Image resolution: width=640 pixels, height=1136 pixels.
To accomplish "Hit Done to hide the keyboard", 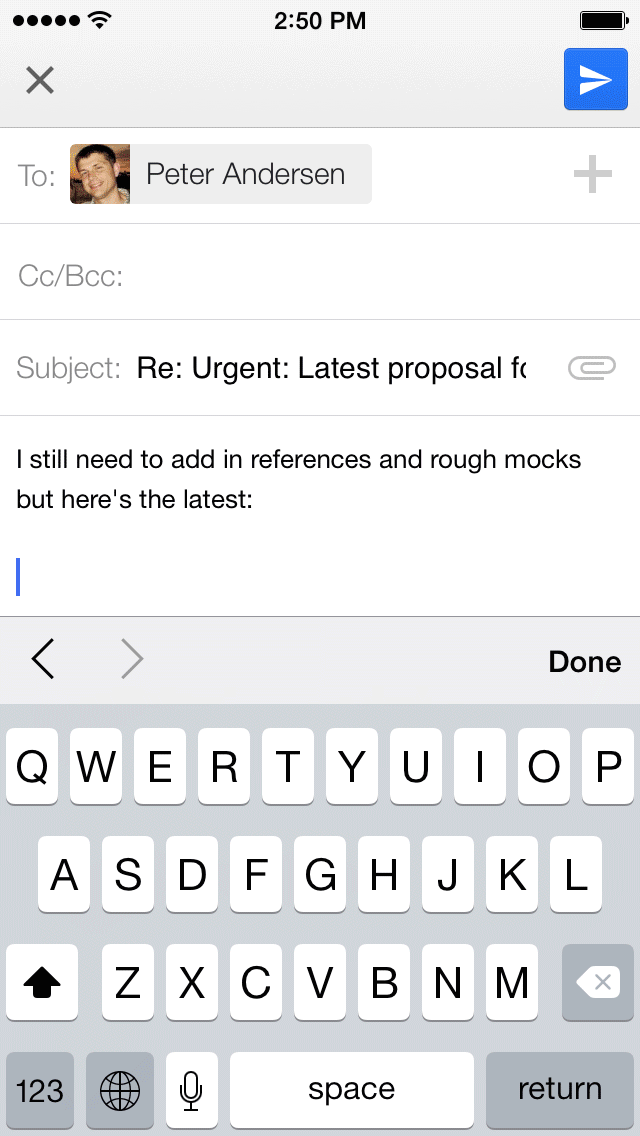I will click(x=584, y=662).
